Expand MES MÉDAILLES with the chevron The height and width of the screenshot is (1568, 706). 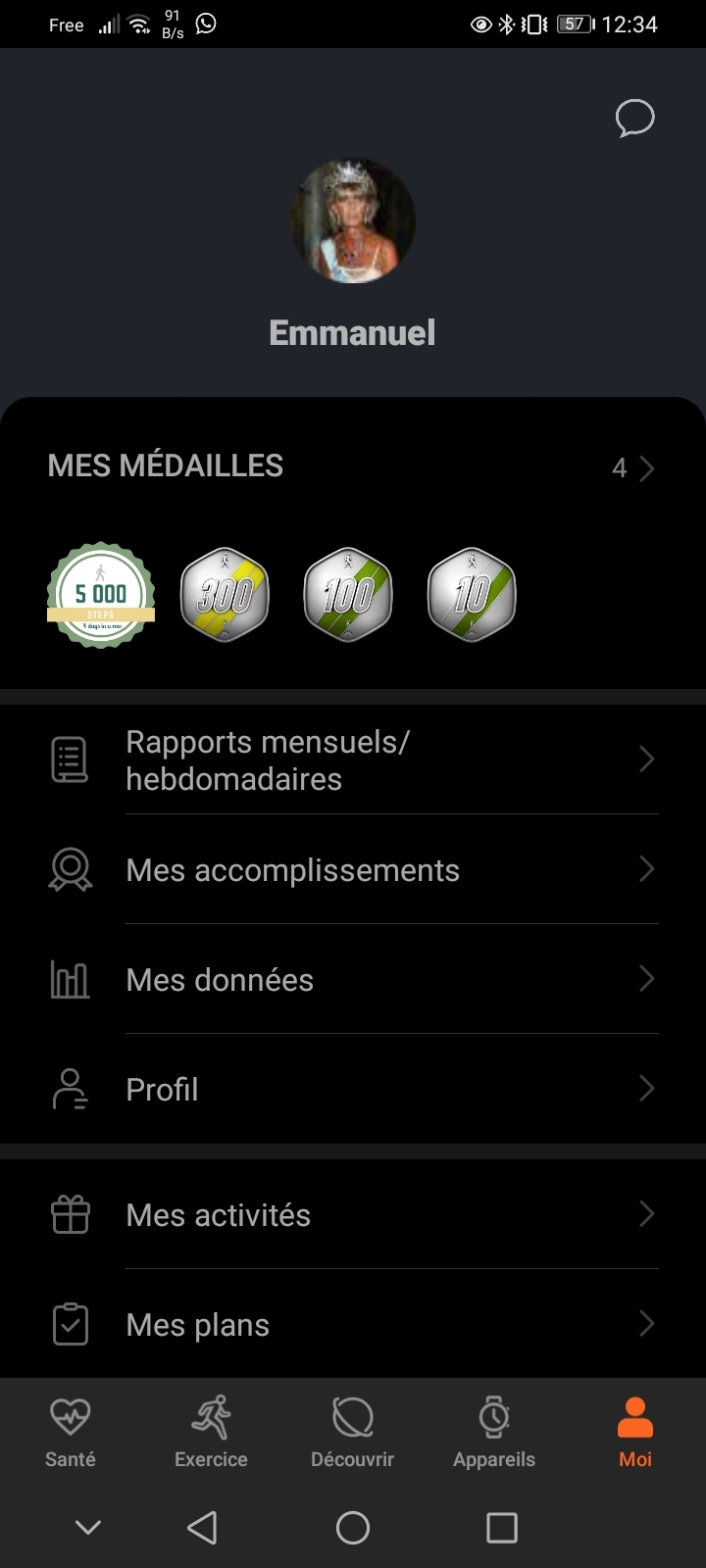(645, 468)
